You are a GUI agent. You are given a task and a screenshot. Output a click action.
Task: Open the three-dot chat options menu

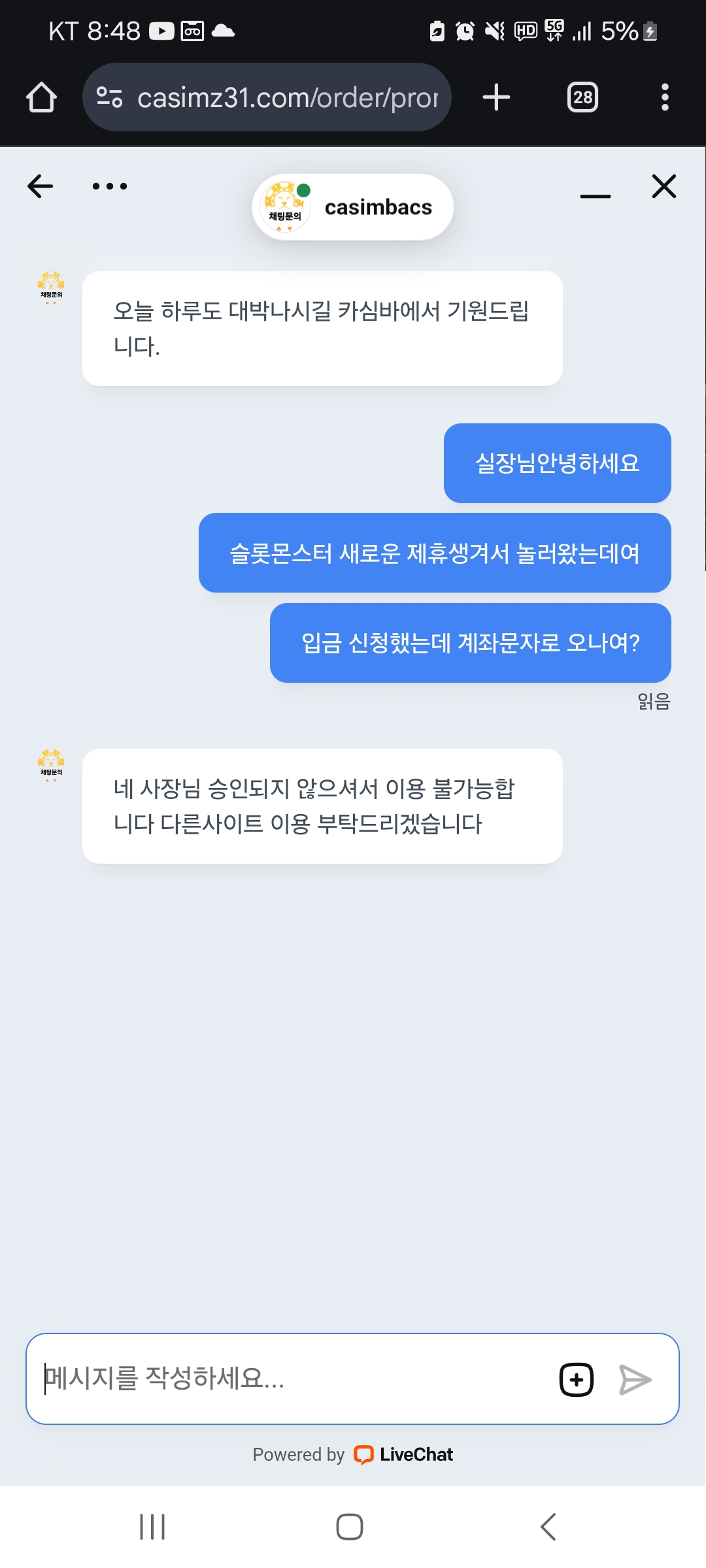click(x=110, y=186)
